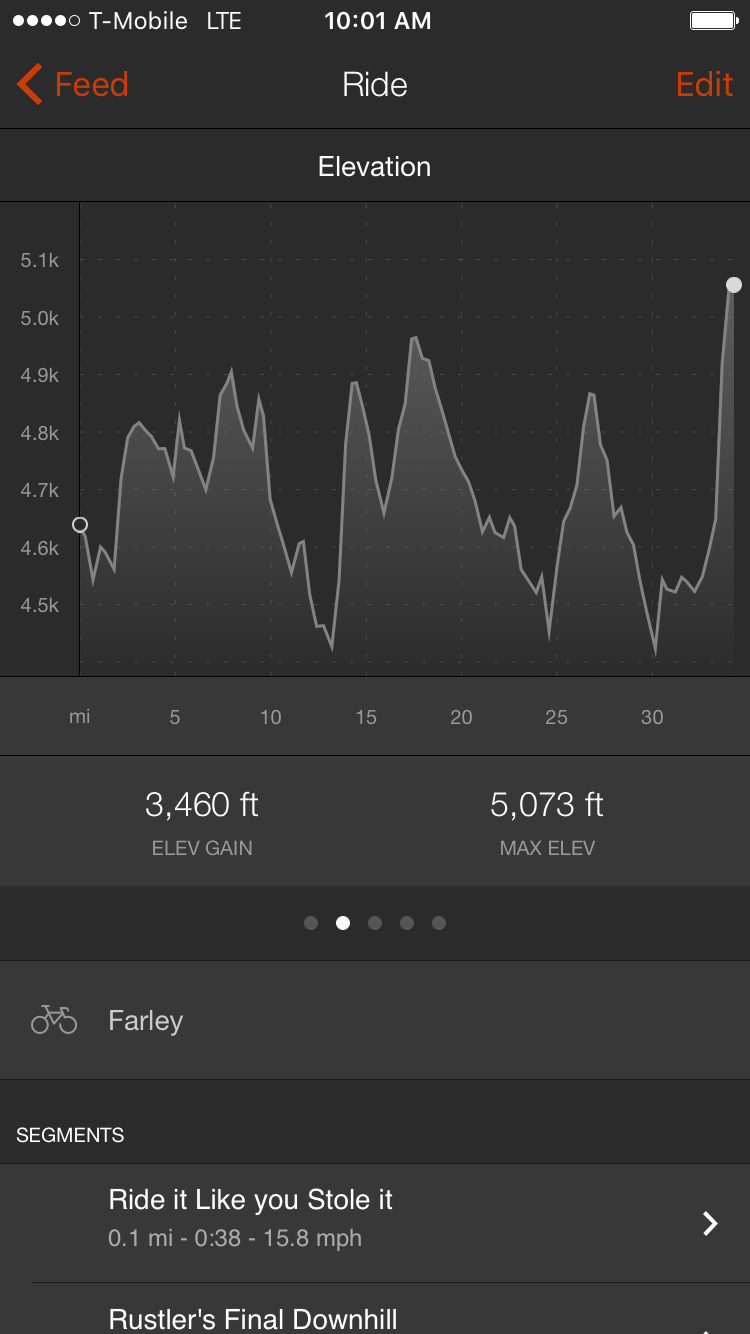Open the Farley bike gear row
The image size is (750, 1334).
click(375, 1021)
